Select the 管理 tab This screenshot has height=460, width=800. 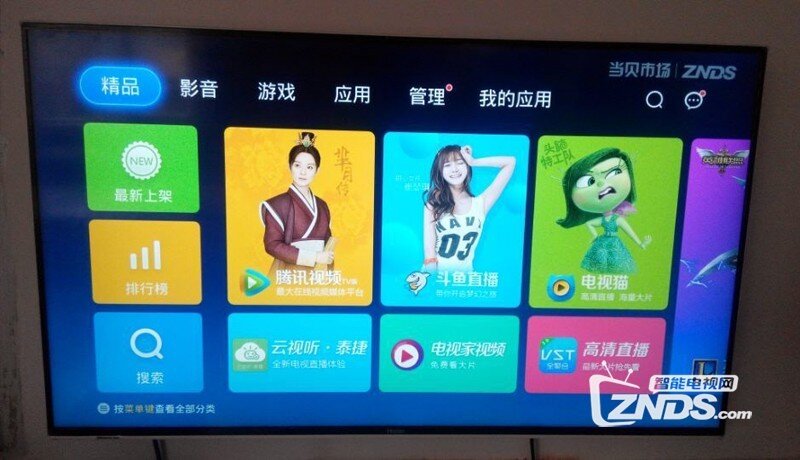427,97
